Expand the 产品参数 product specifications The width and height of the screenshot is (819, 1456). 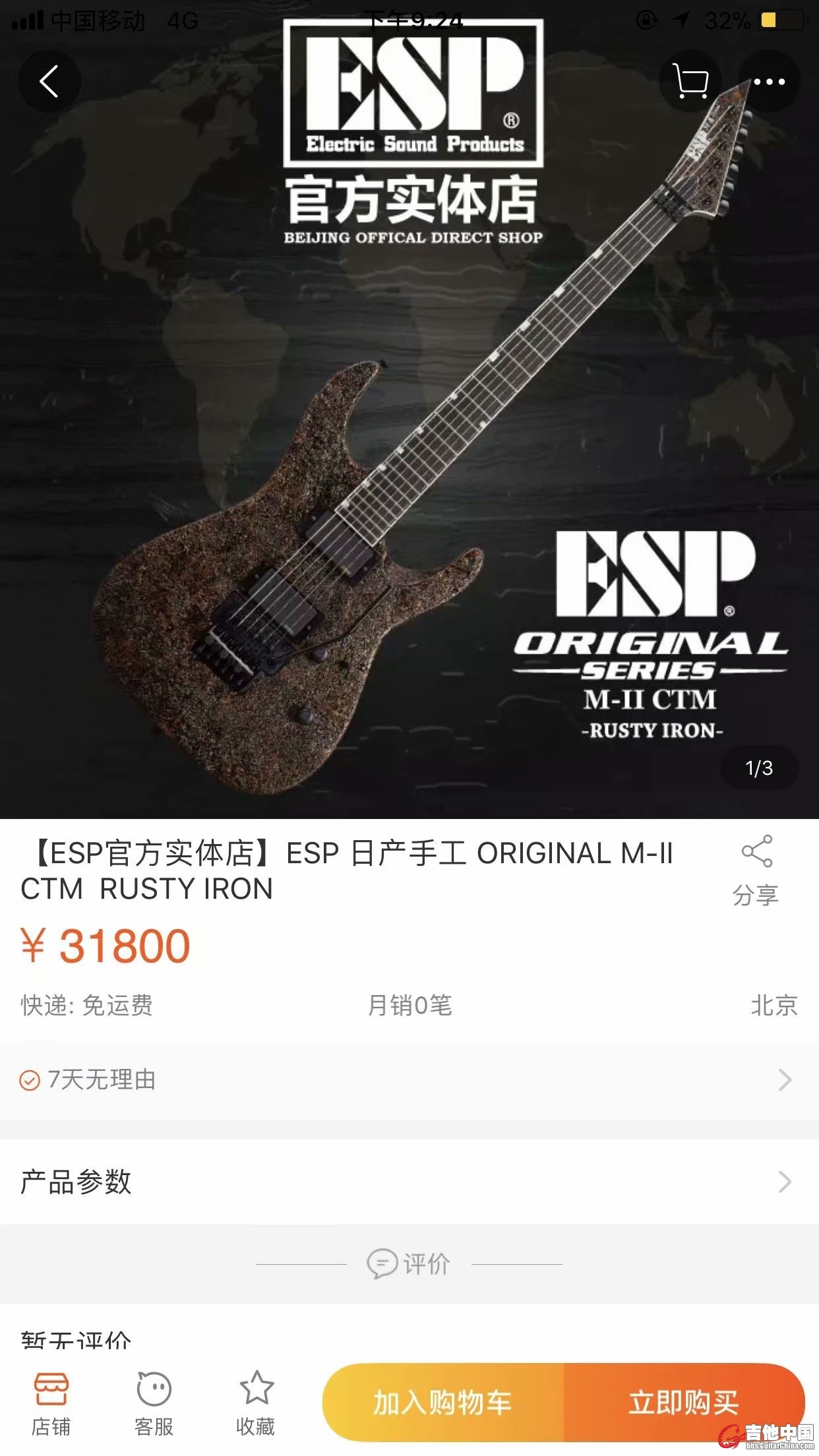(409, 1182)
